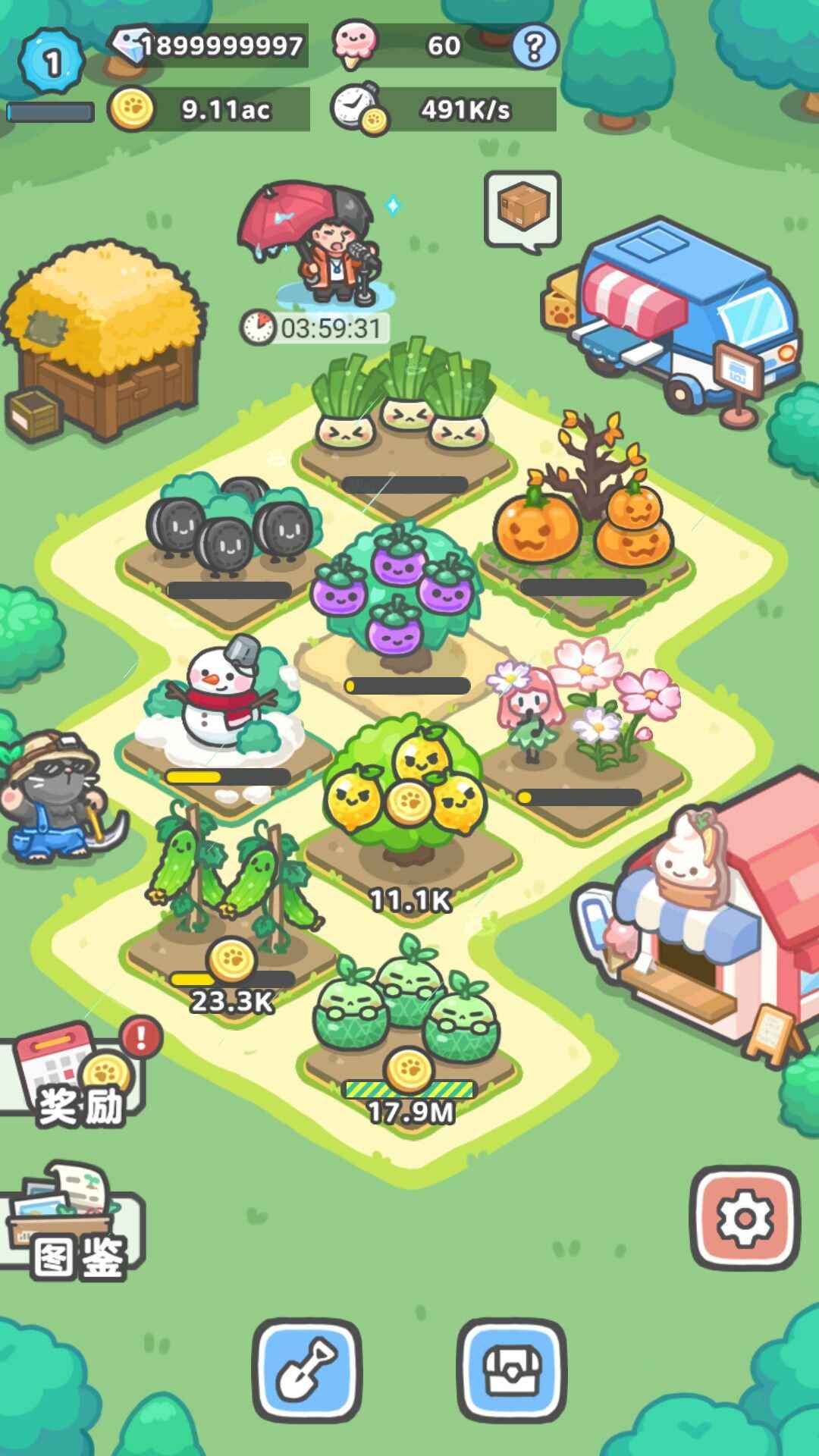The width and height of the screenshot is (819, 1456).
Task: Collect the 23.3K coin from cucumbers
Action: (x=231, y=960)
